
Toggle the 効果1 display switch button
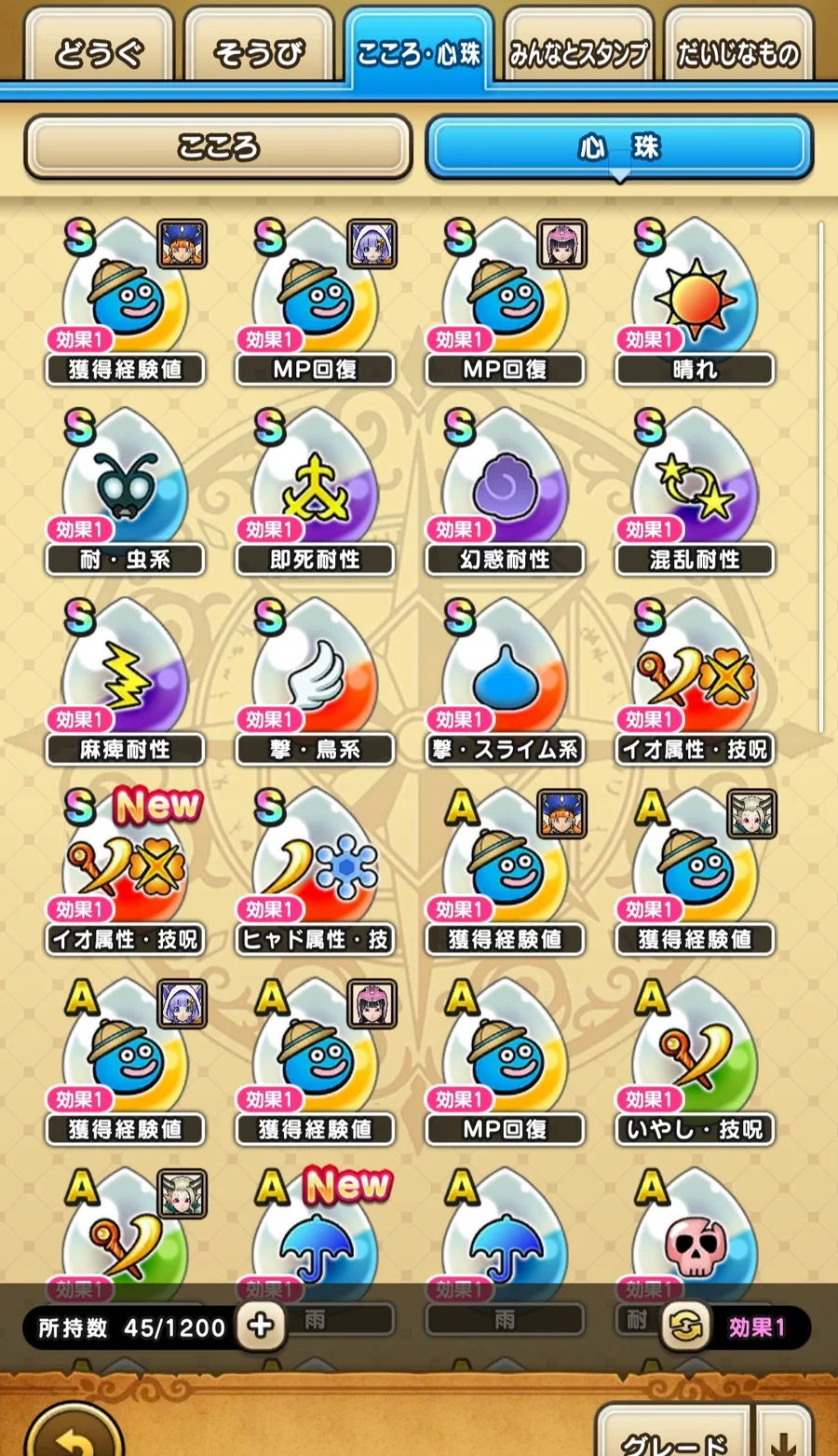686,1327
